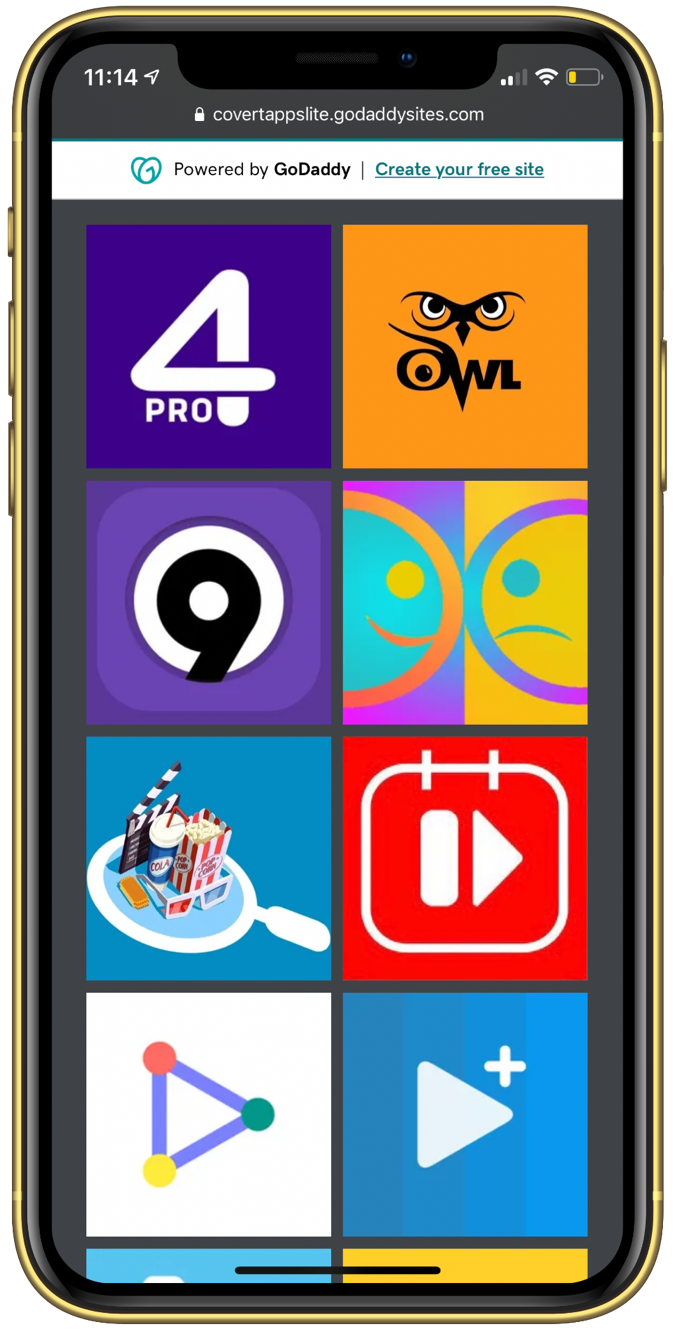Open the orange OWL app tile

click(465, 346)
